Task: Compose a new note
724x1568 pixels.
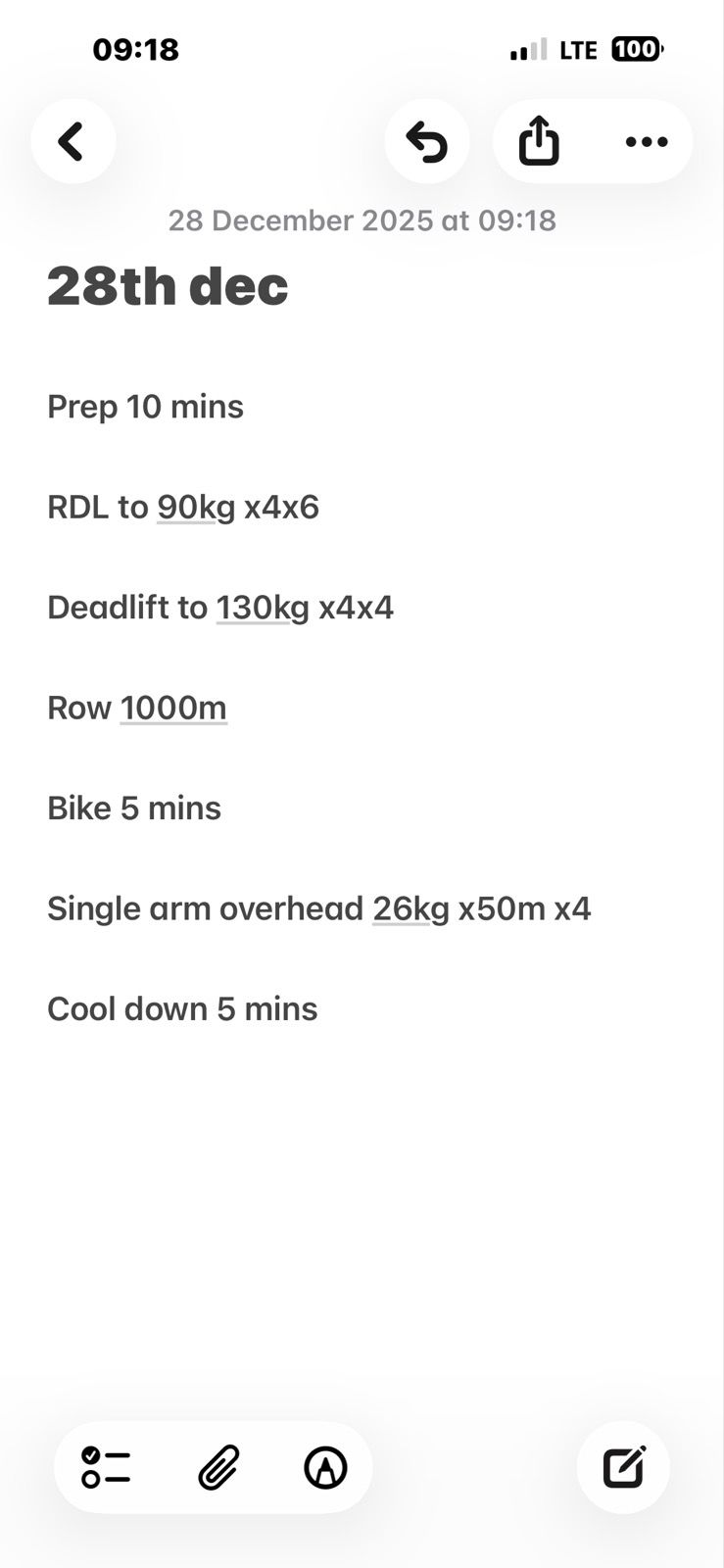Action: (x=623, y=1467)
